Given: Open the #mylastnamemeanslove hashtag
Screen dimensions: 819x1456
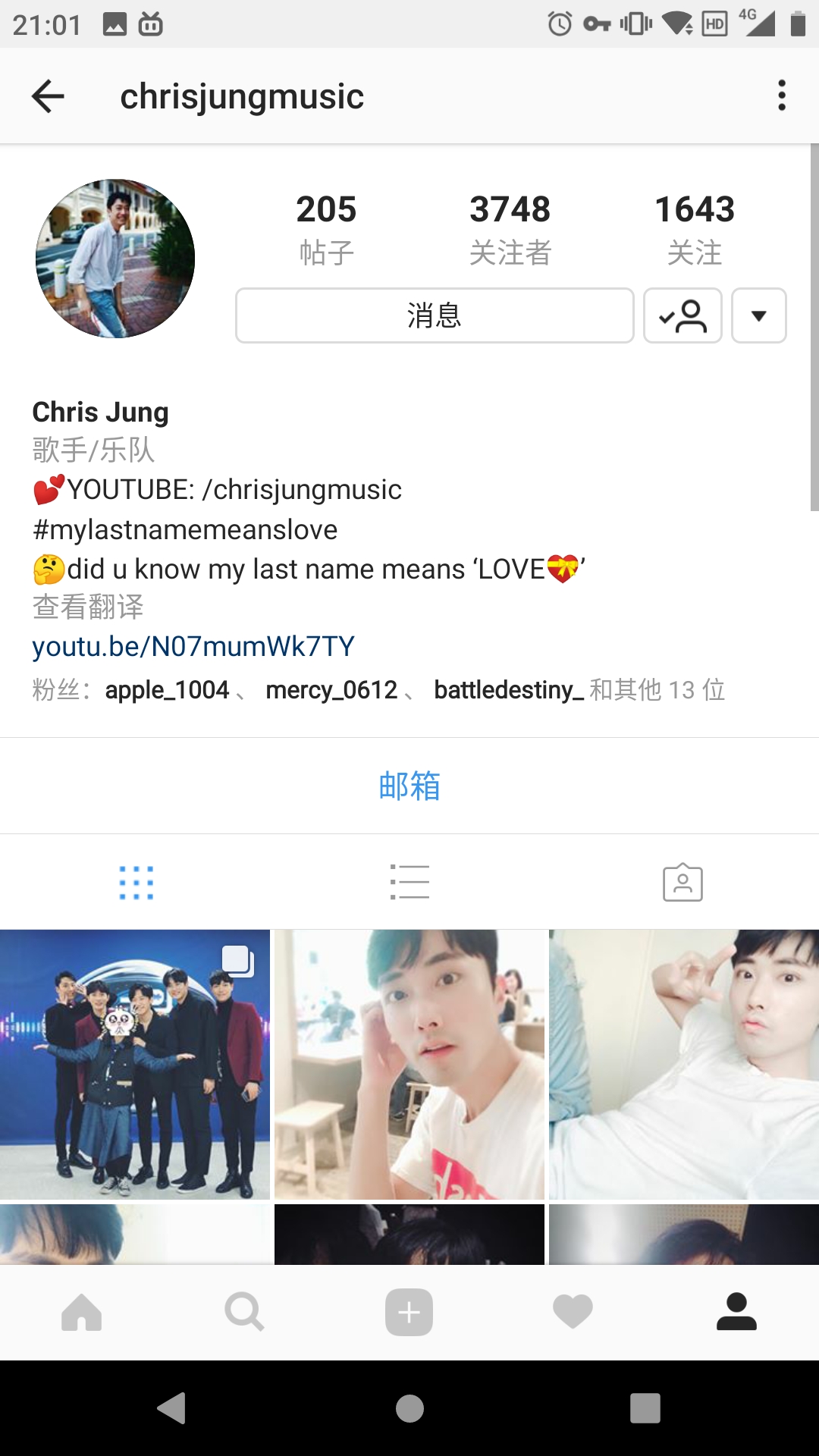Looking at the screenshot, I should 185,529.
